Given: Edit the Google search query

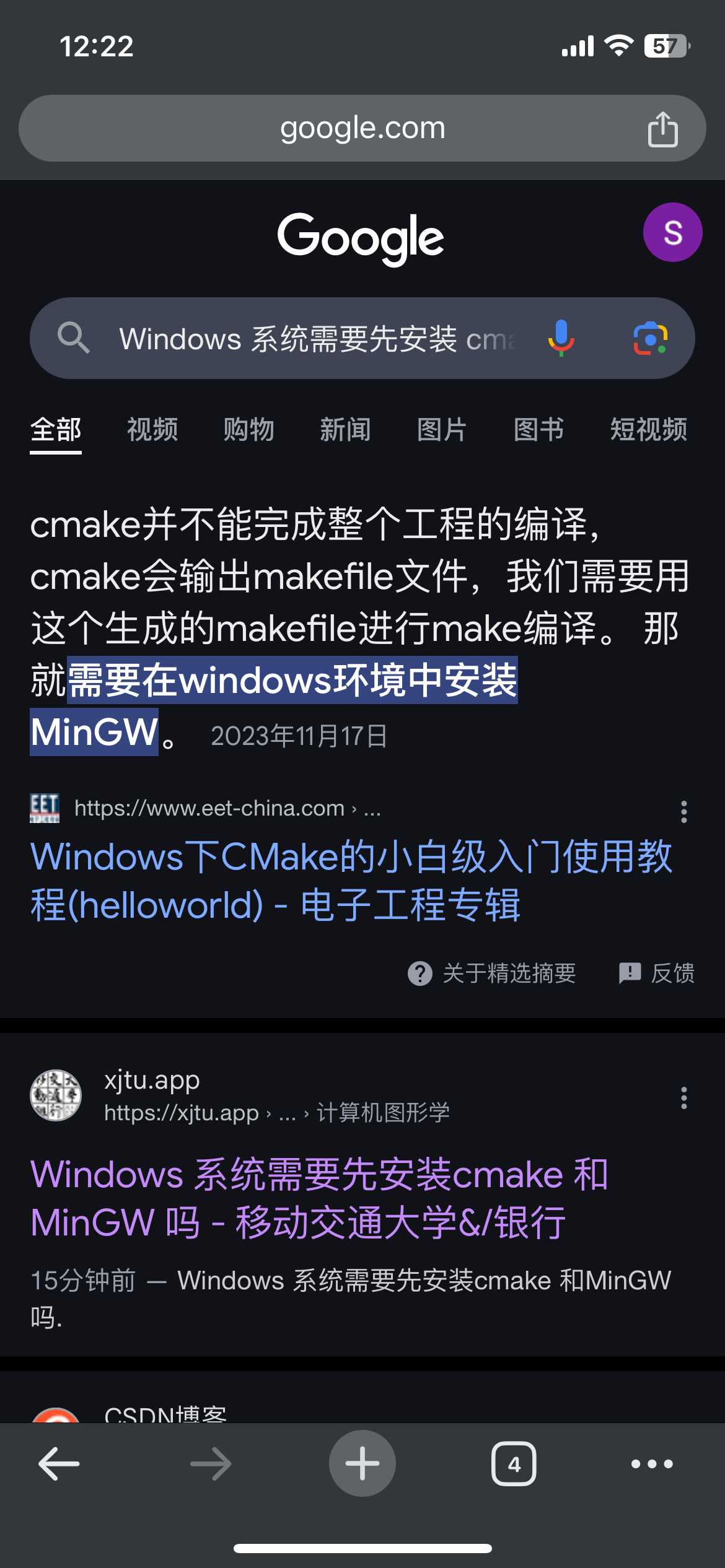Looking at the screenshot, I should point(317,339).
